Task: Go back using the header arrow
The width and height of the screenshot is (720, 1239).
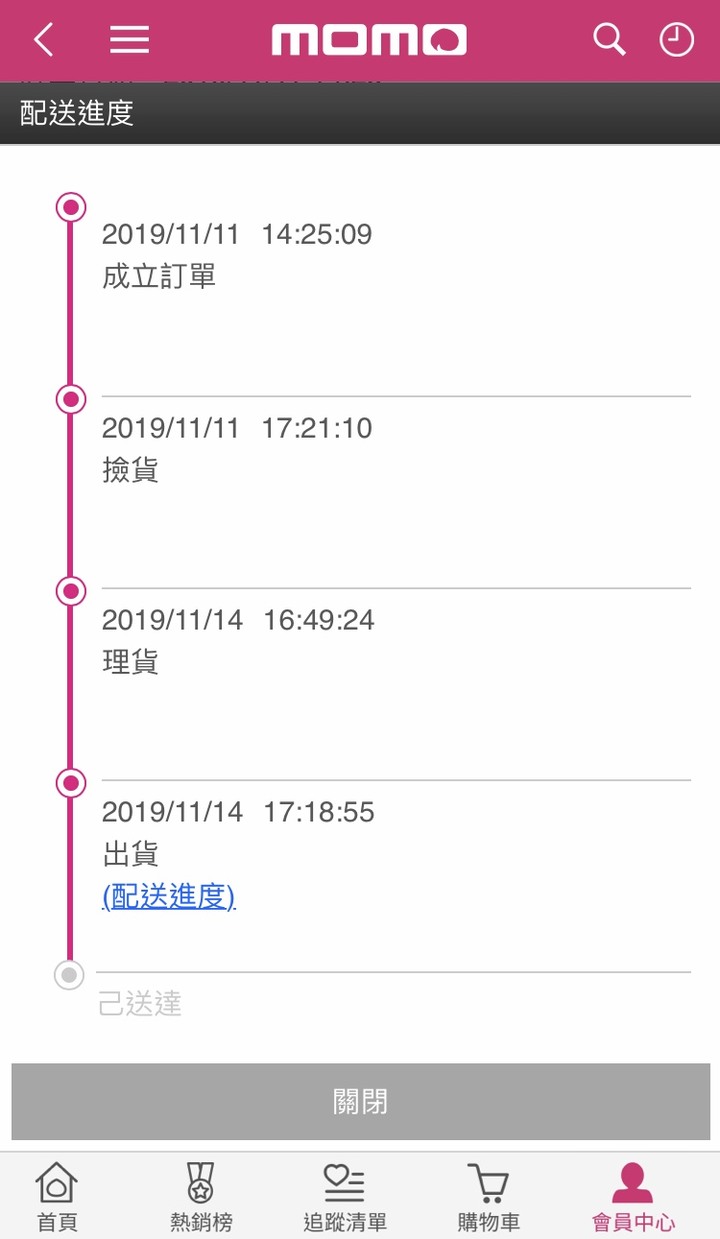Action: pyautogui.click(x=44, y=40)
